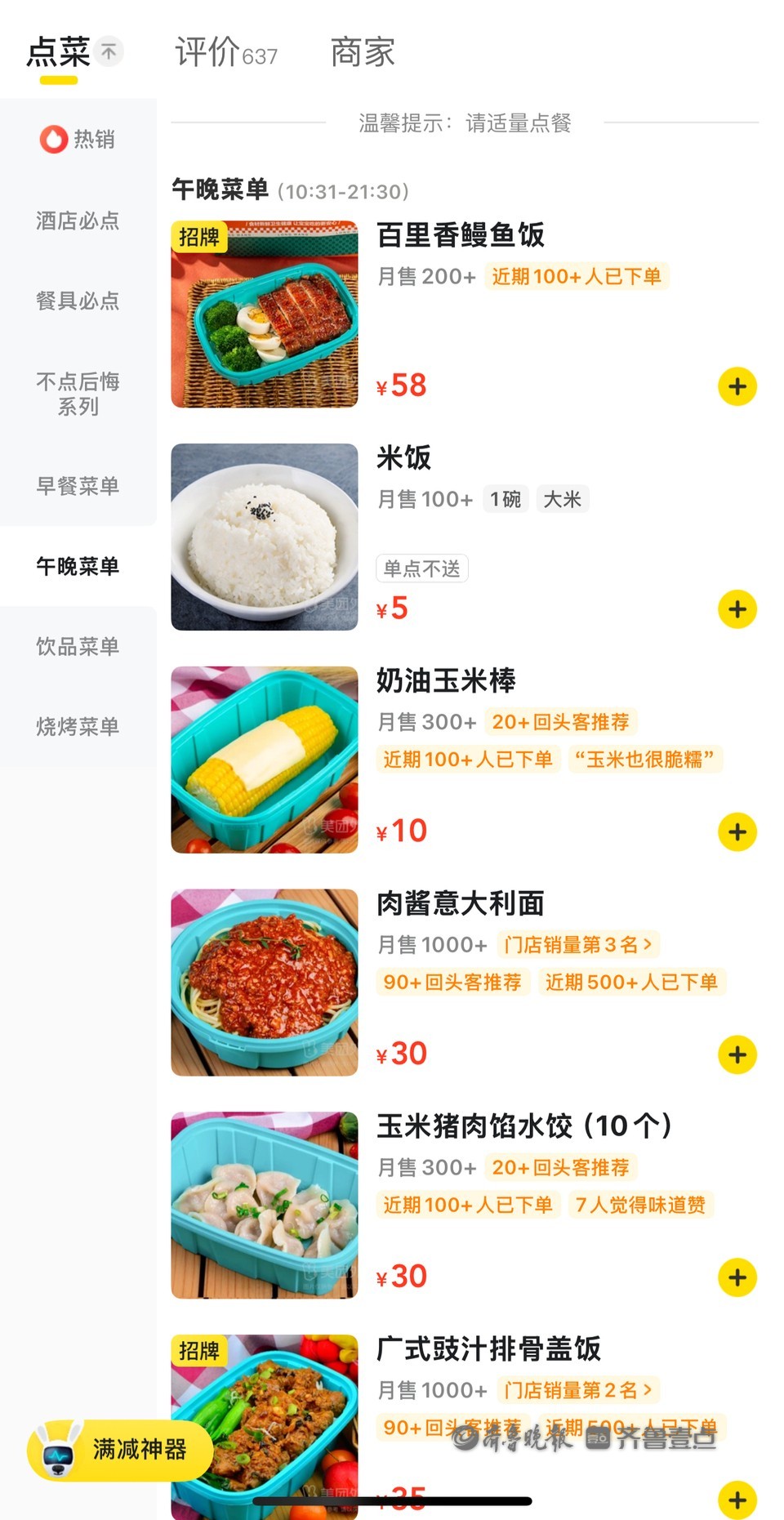Open the 门店销量第2名 ranking link

(x=578, y=1390)
